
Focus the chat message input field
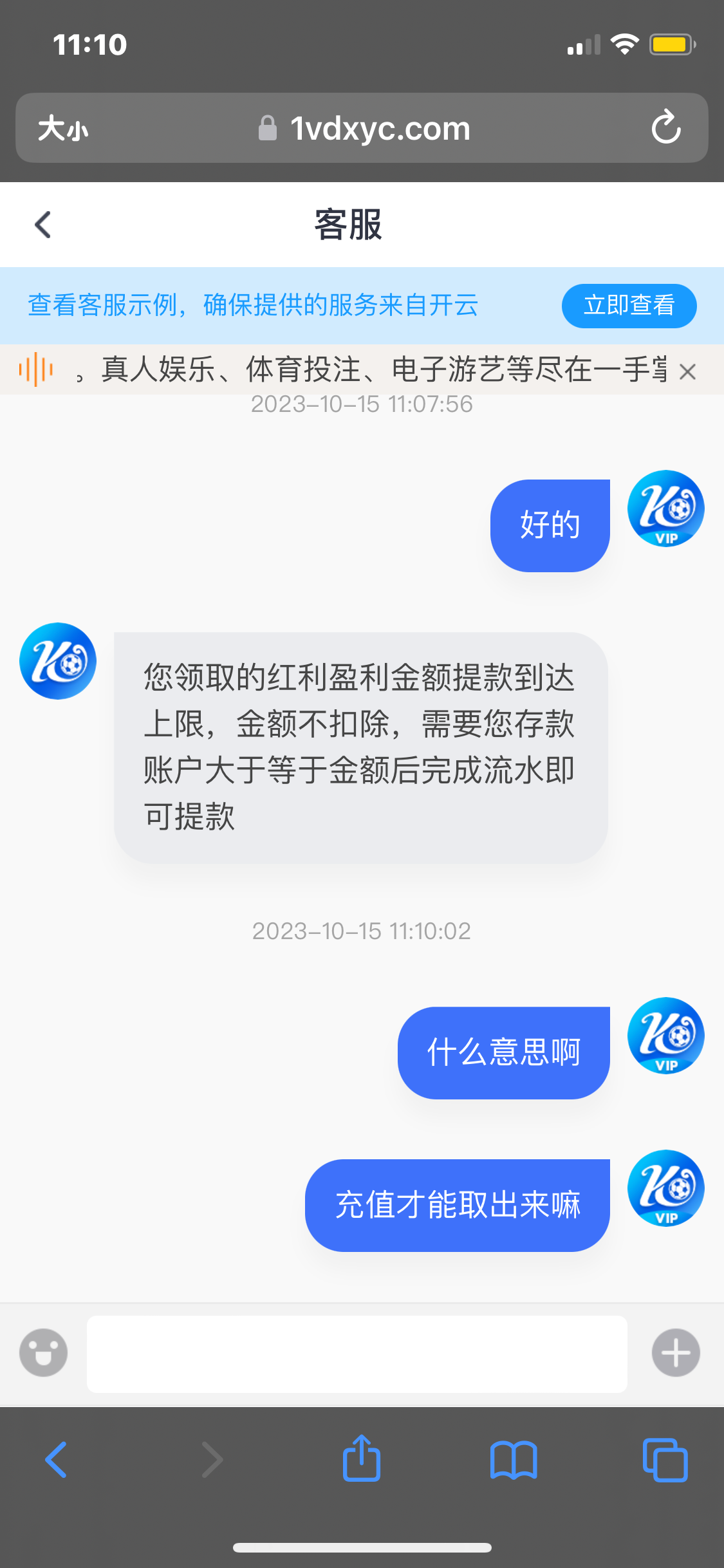click(357, 1354)
